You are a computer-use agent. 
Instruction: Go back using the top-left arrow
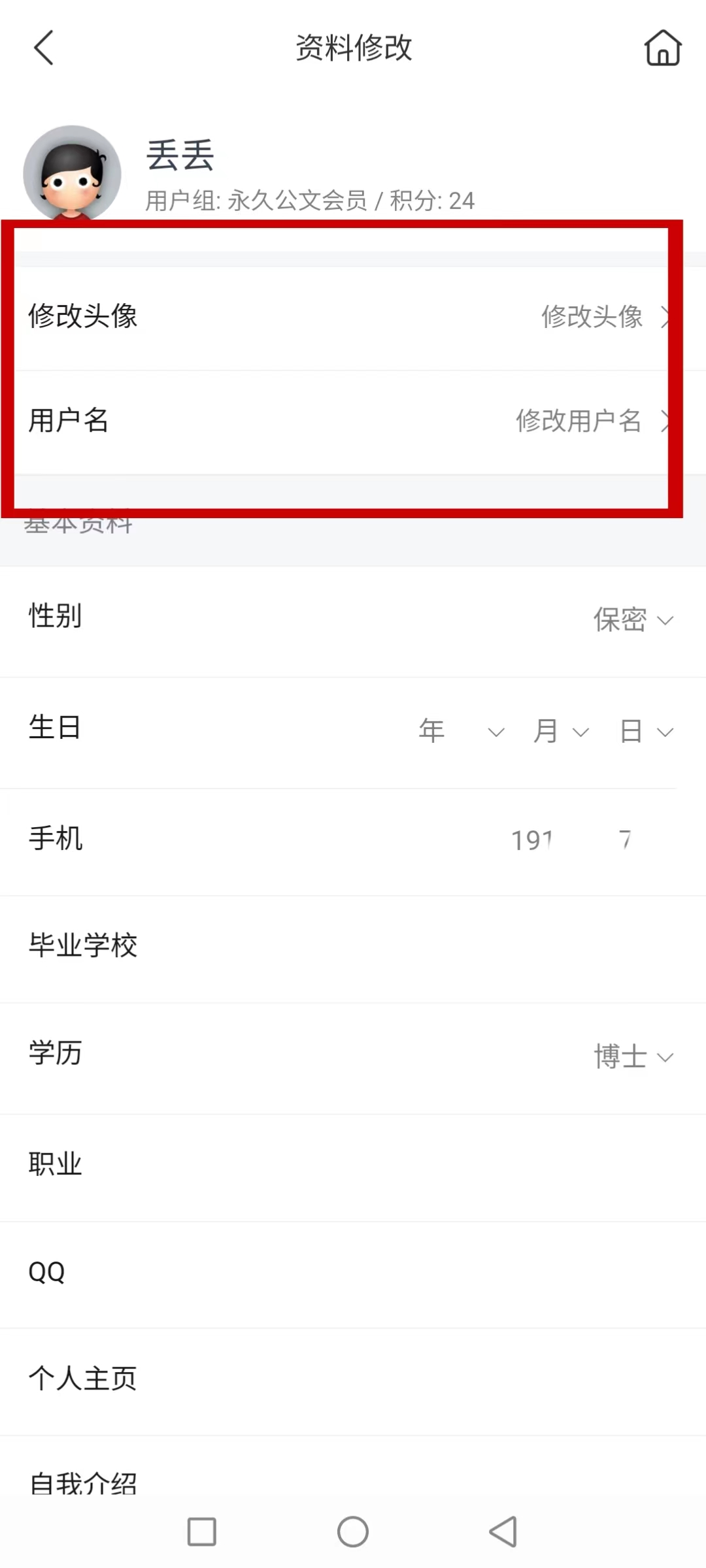pos(44,48)
